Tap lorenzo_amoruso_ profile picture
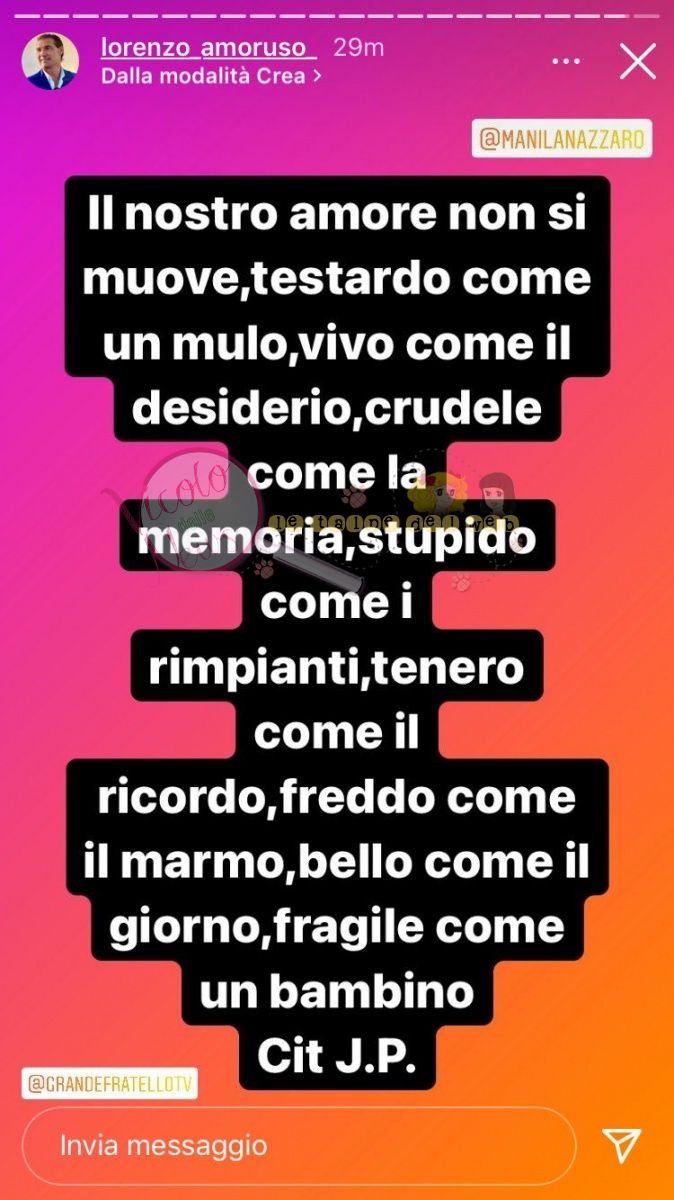The image size is (674, 1200). [50, 61]
